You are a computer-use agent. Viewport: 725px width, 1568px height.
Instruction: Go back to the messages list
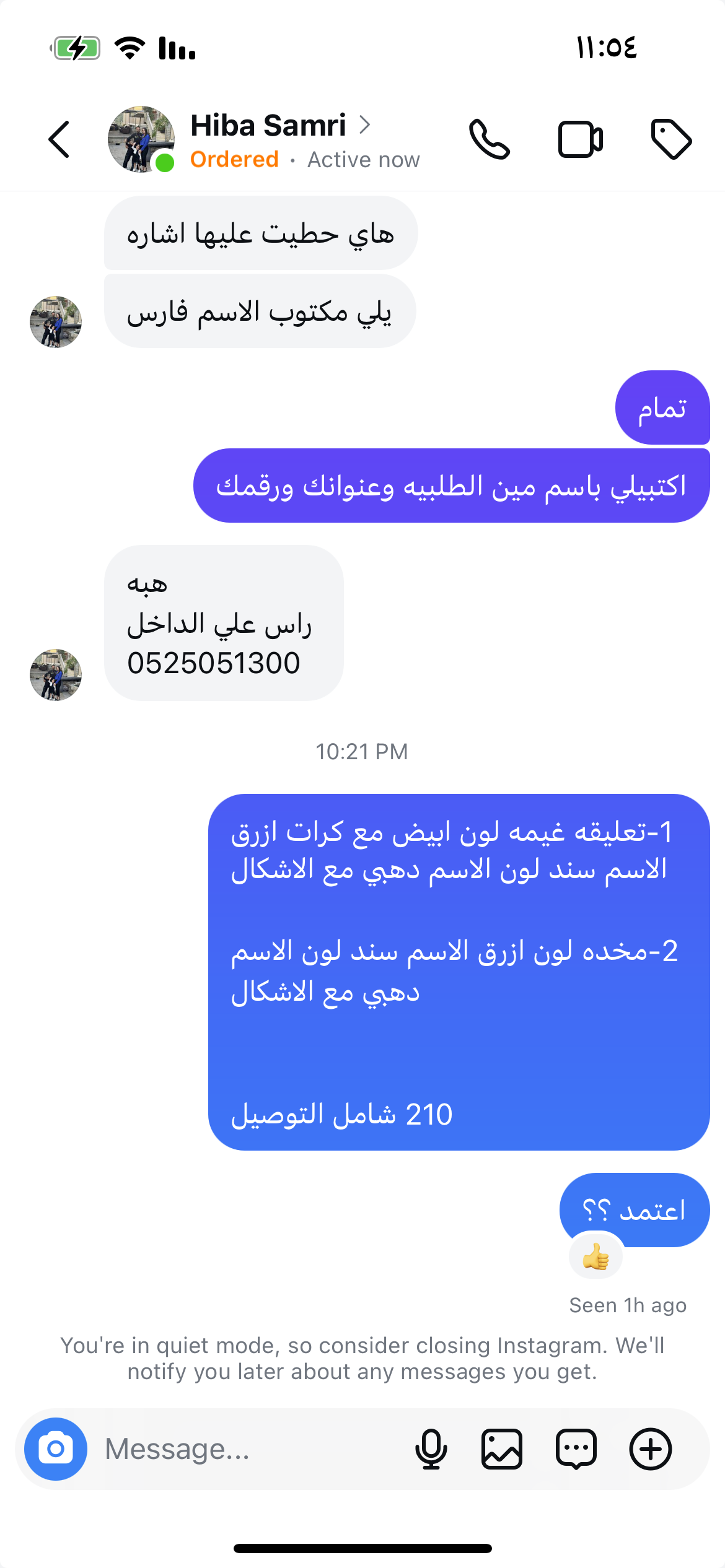coord(59,139)
